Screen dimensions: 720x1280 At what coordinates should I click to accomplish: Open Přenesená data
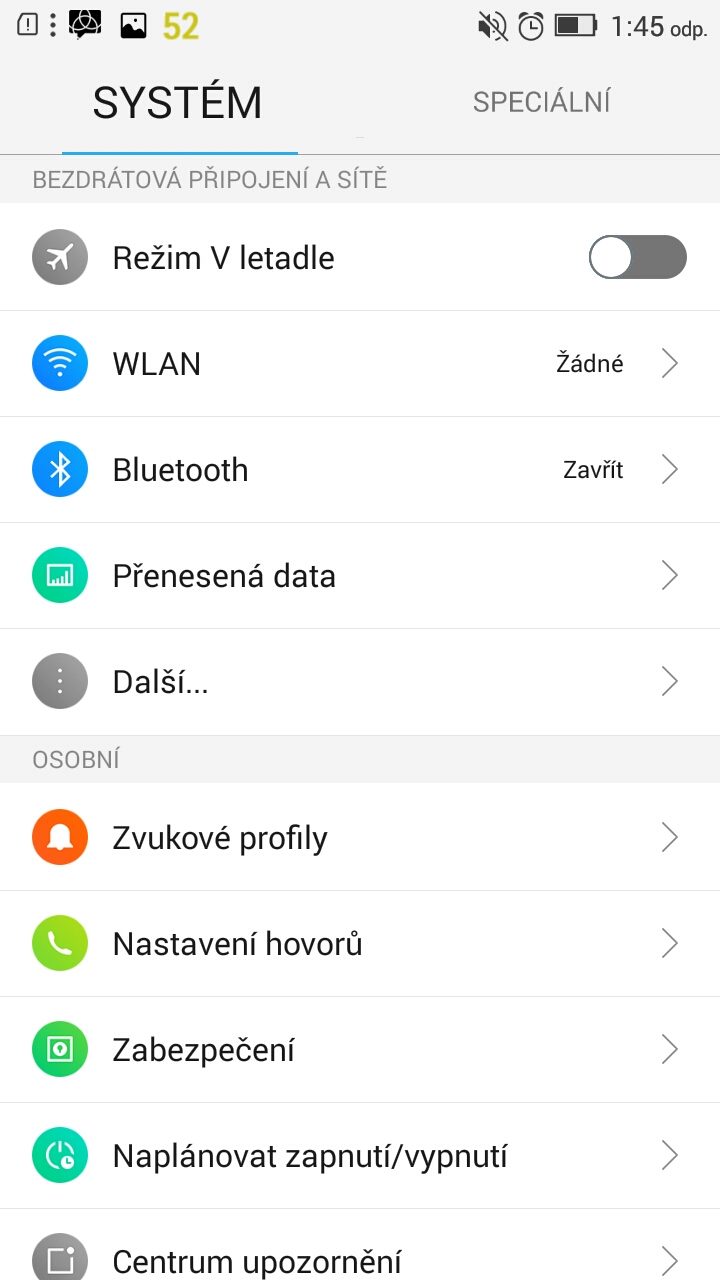[360, 576]
